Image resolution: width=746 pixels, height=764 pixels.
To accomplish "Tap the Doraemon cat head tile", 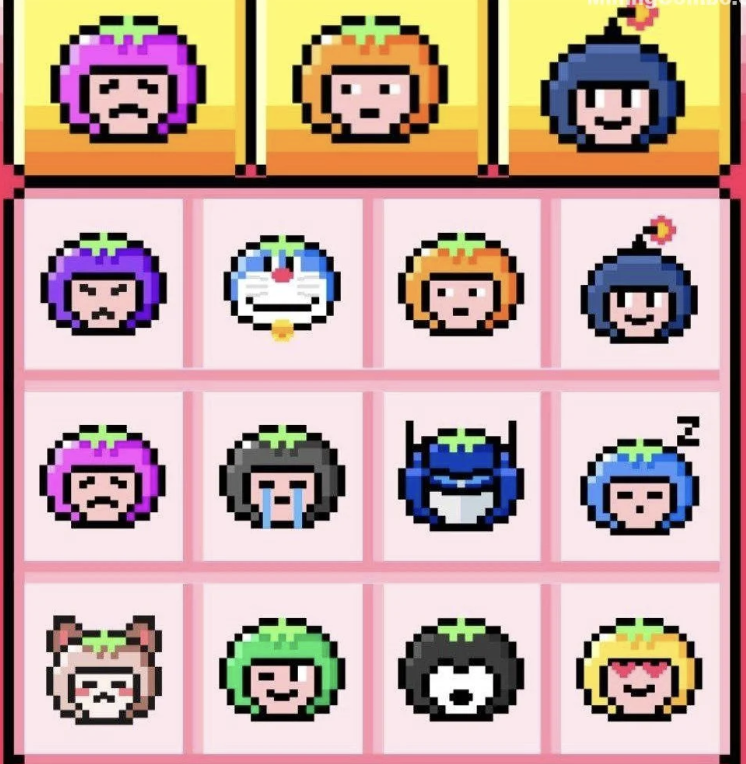I will (x=282, y=285).
